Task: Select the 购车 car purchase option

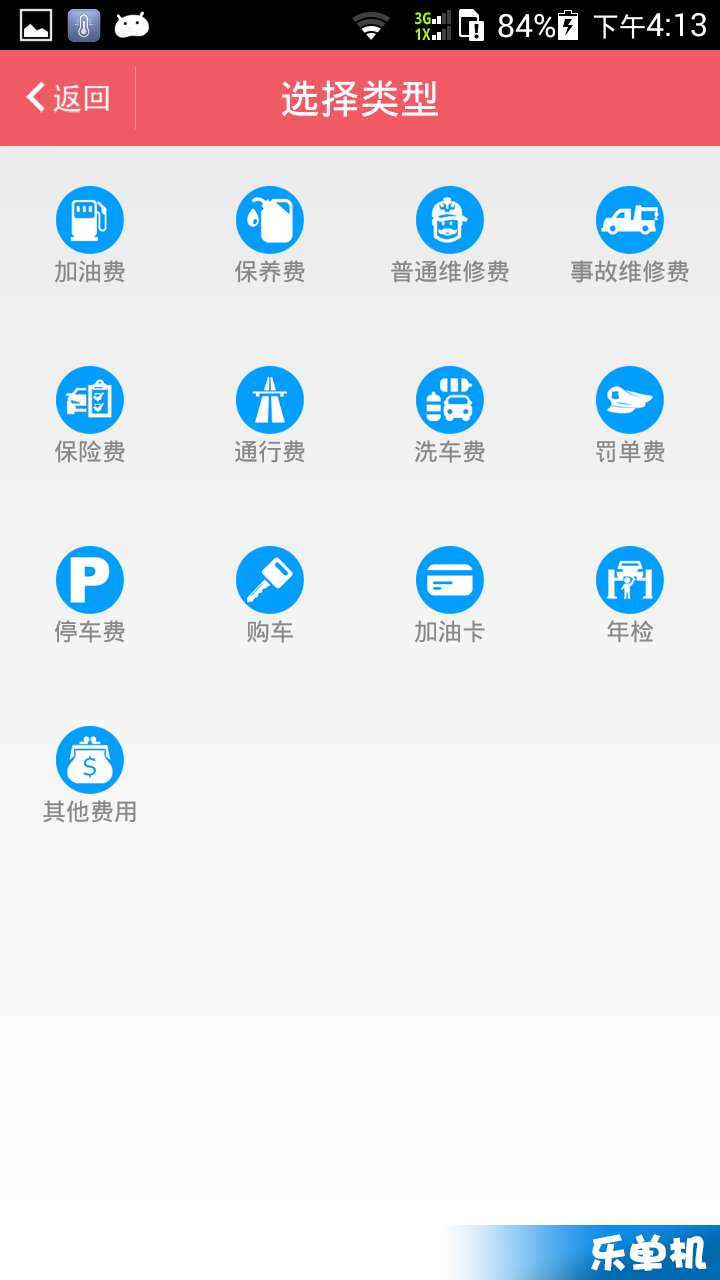Action: (270, 596)
